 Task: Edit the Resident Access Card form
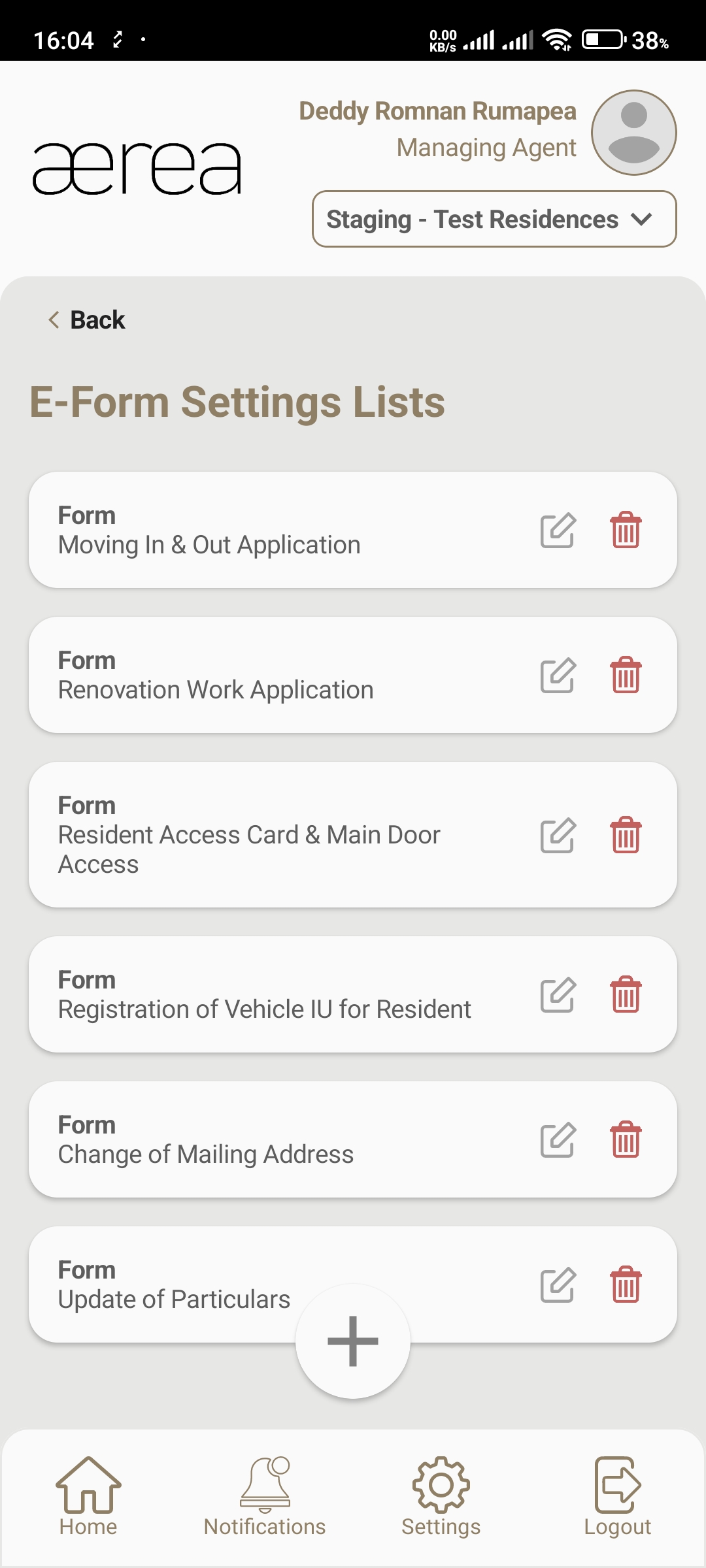558,835
